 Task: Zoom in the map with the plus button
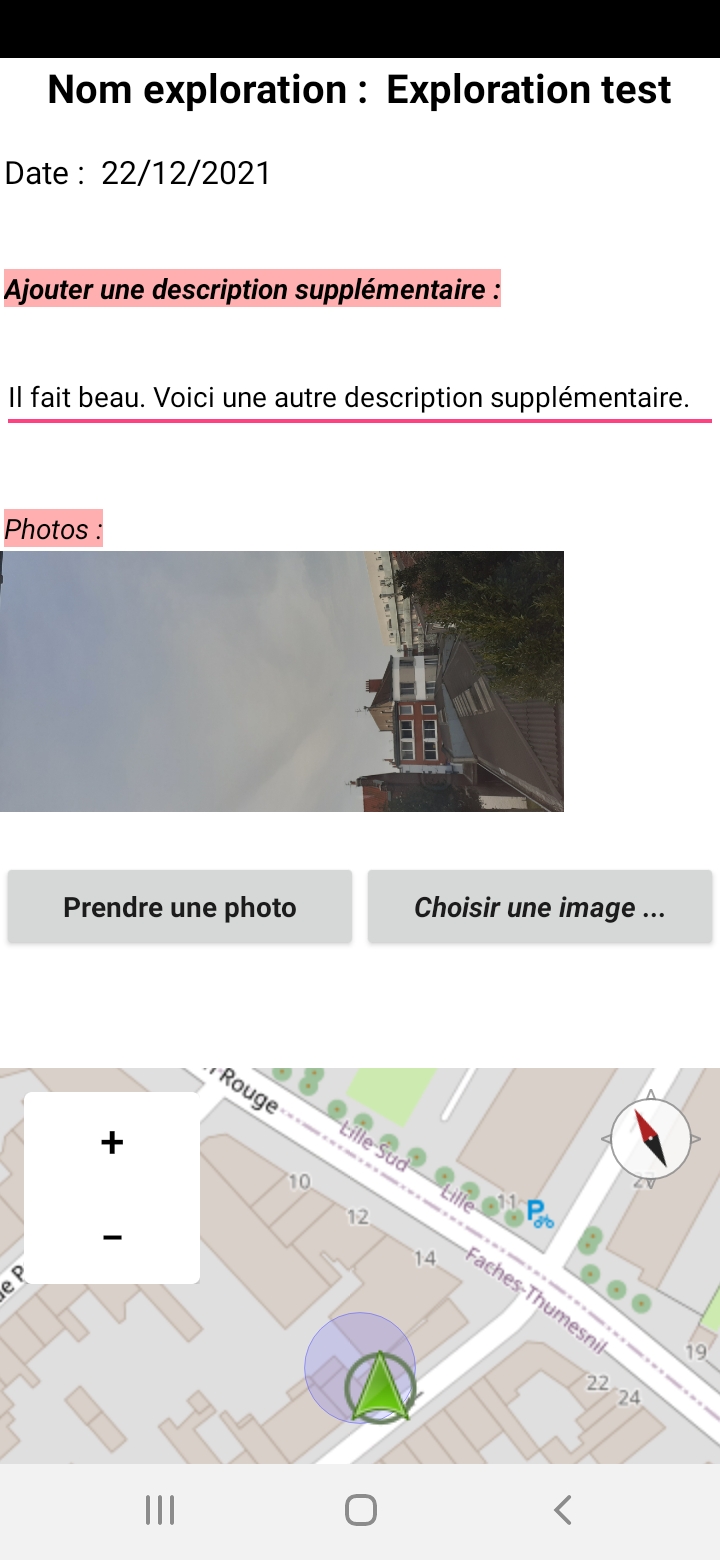point(112,1141)
